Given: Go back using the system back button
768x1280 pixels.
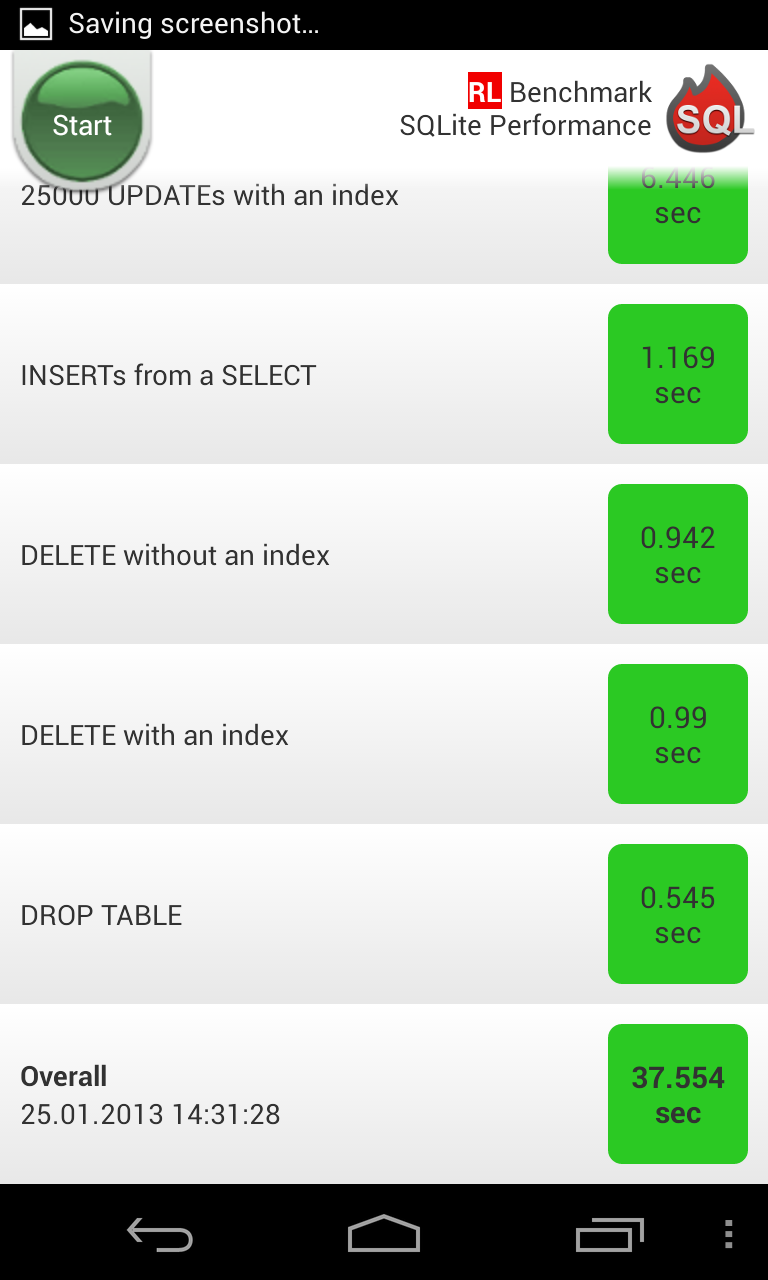Looking at the screenshot, I should pyautogui.click(x=160, y=1234).
